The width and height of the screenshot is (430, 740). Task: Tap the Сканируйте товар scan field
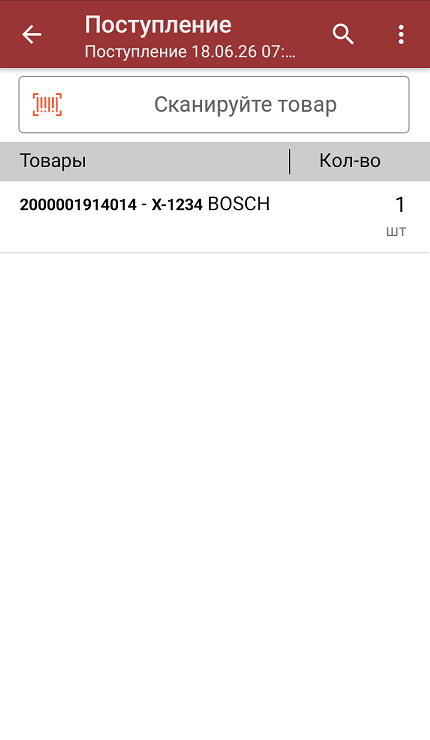(x=214, y=104)
